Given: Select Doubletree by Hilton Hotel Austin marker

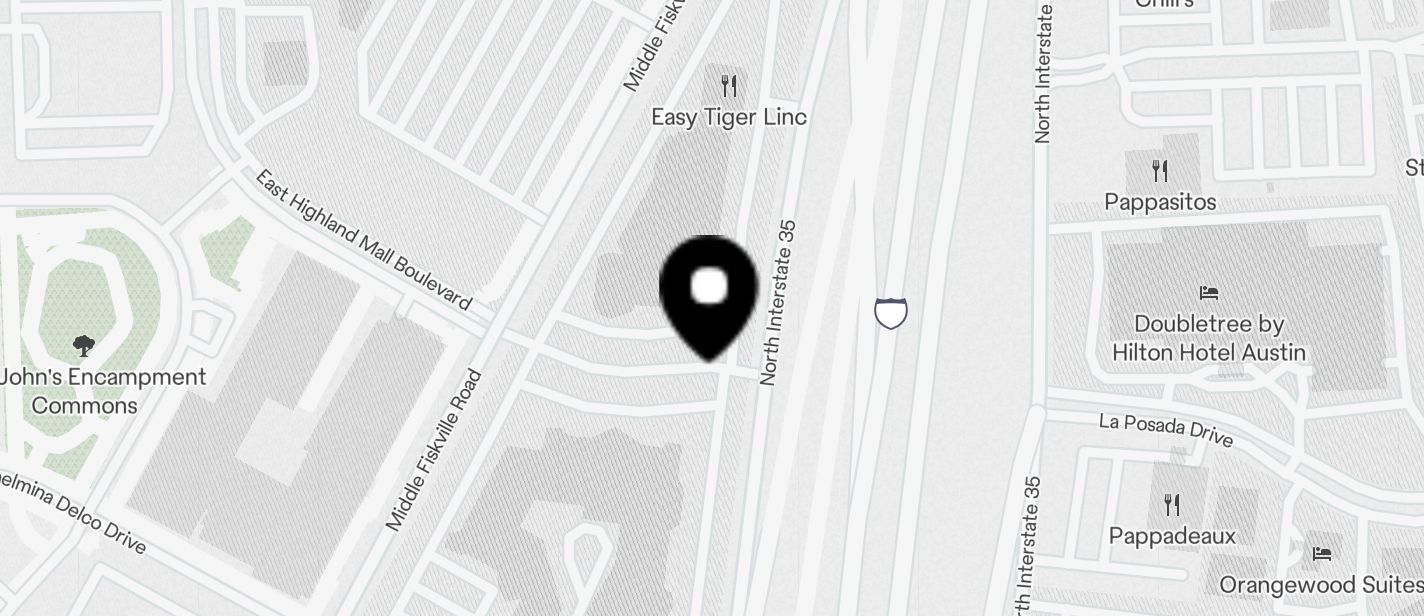Looking at the screenshot, I should [1209, 294].
